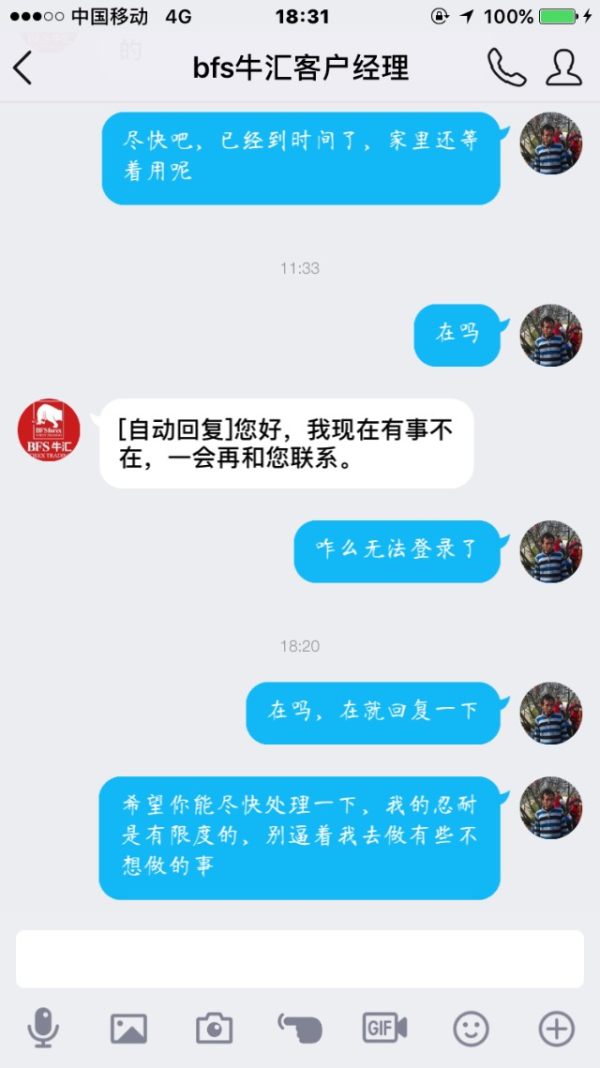Open the camera to take a photo
600x1068 pixels.
click(x=214, y=1028)
